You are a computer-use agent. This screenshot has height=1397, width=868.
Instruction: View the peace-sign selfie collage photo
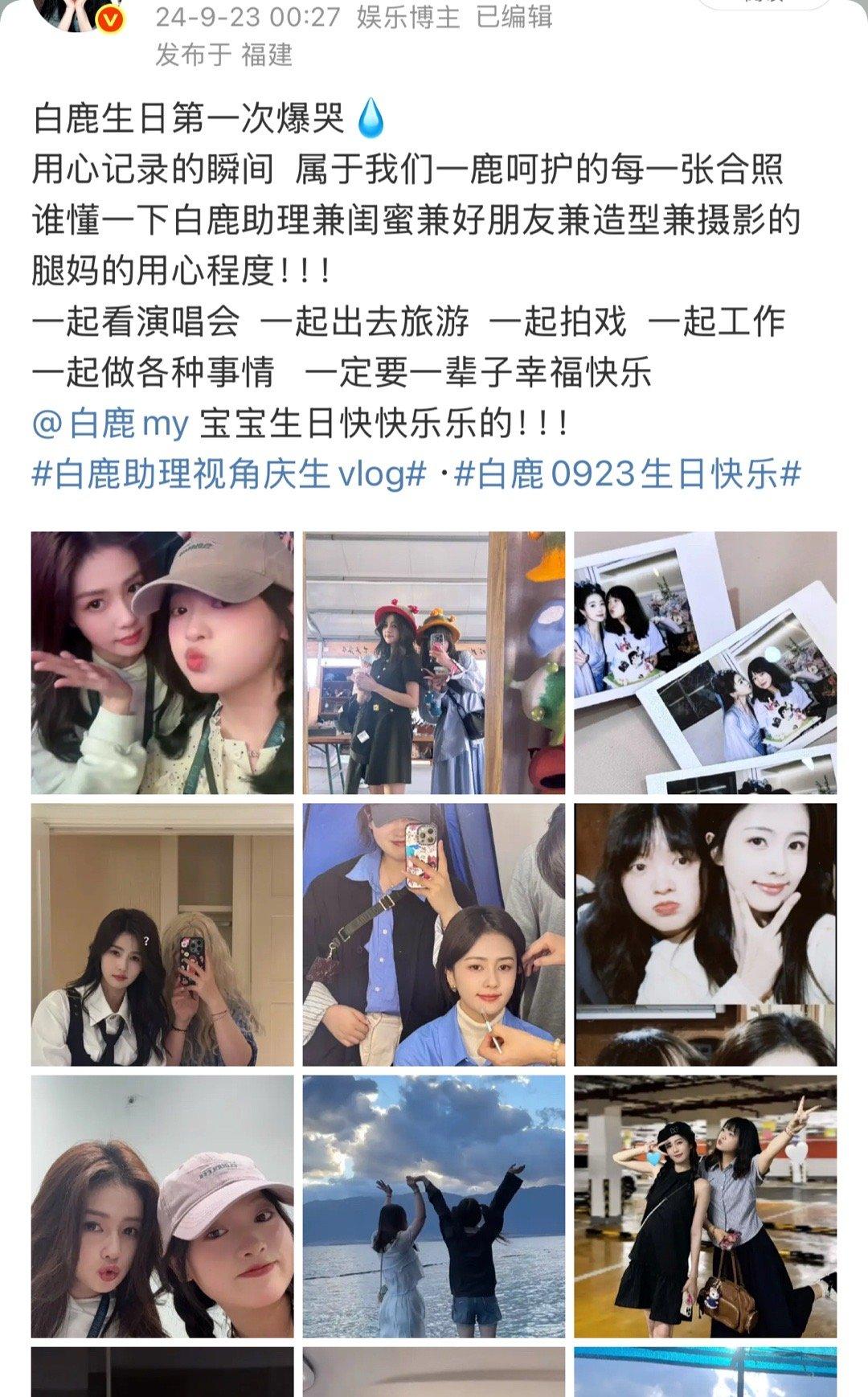pyautogui.click(x=705, y=934)
